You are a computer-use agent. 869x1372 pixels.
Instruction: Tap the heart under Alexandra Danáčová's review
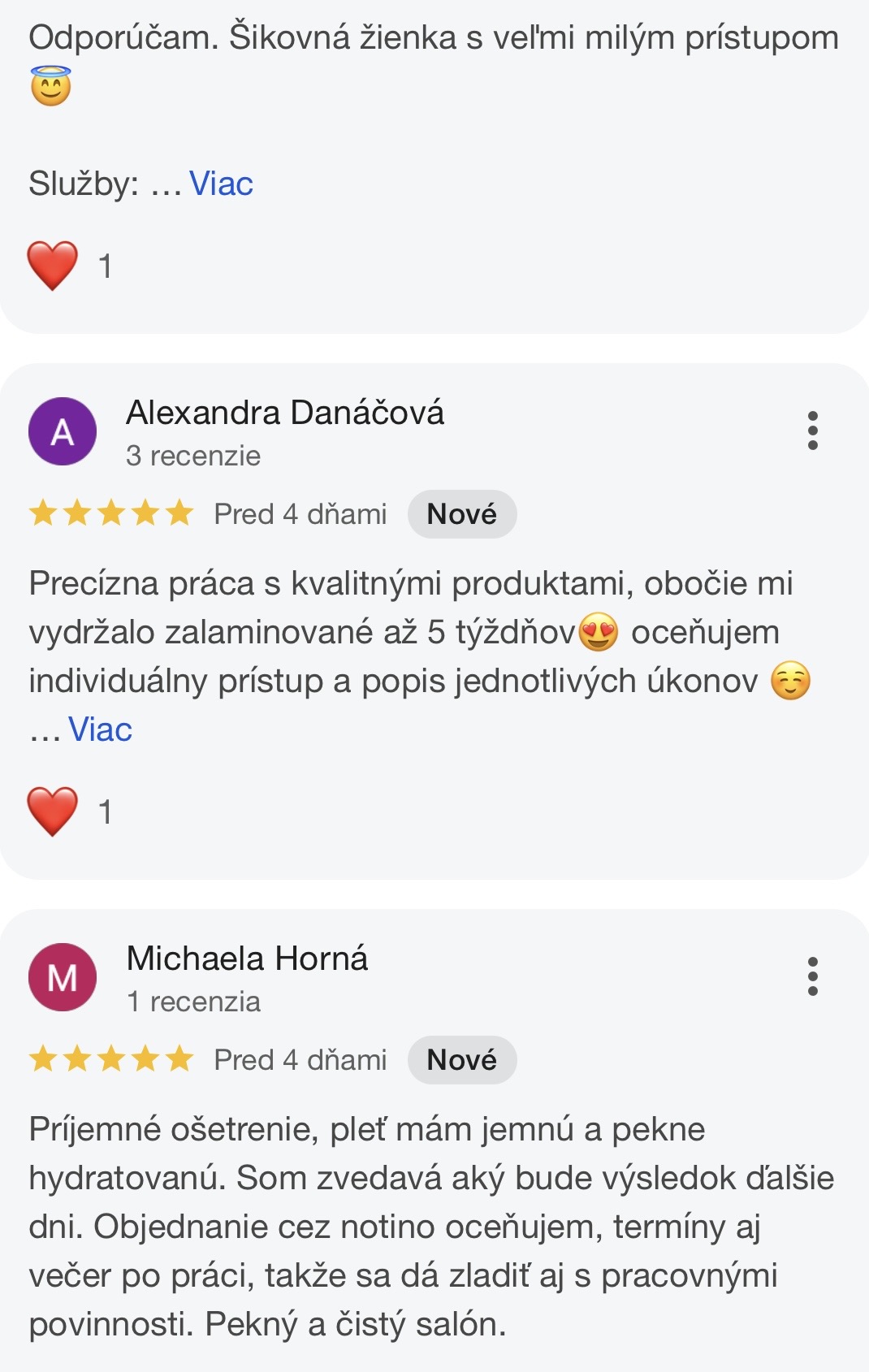pyautogui.click(x=53, y=811)
